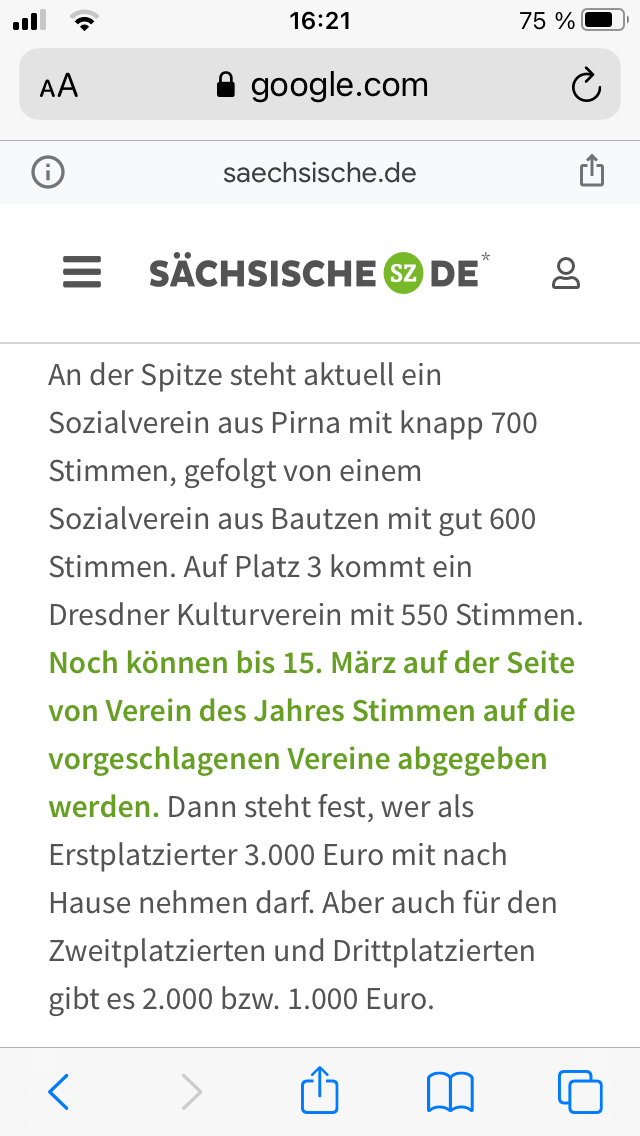Reload the current page
The height and width of the screenshot is (1136, 640).
pos(586,86)
